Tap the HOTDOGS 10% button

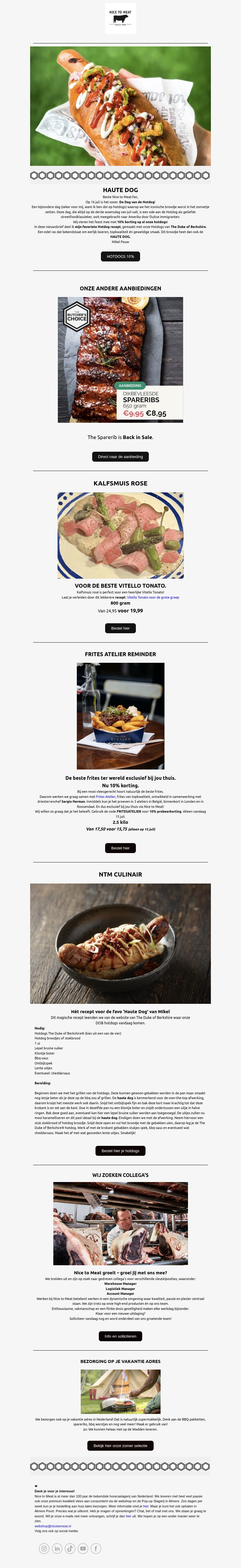[x=120, y=256]
